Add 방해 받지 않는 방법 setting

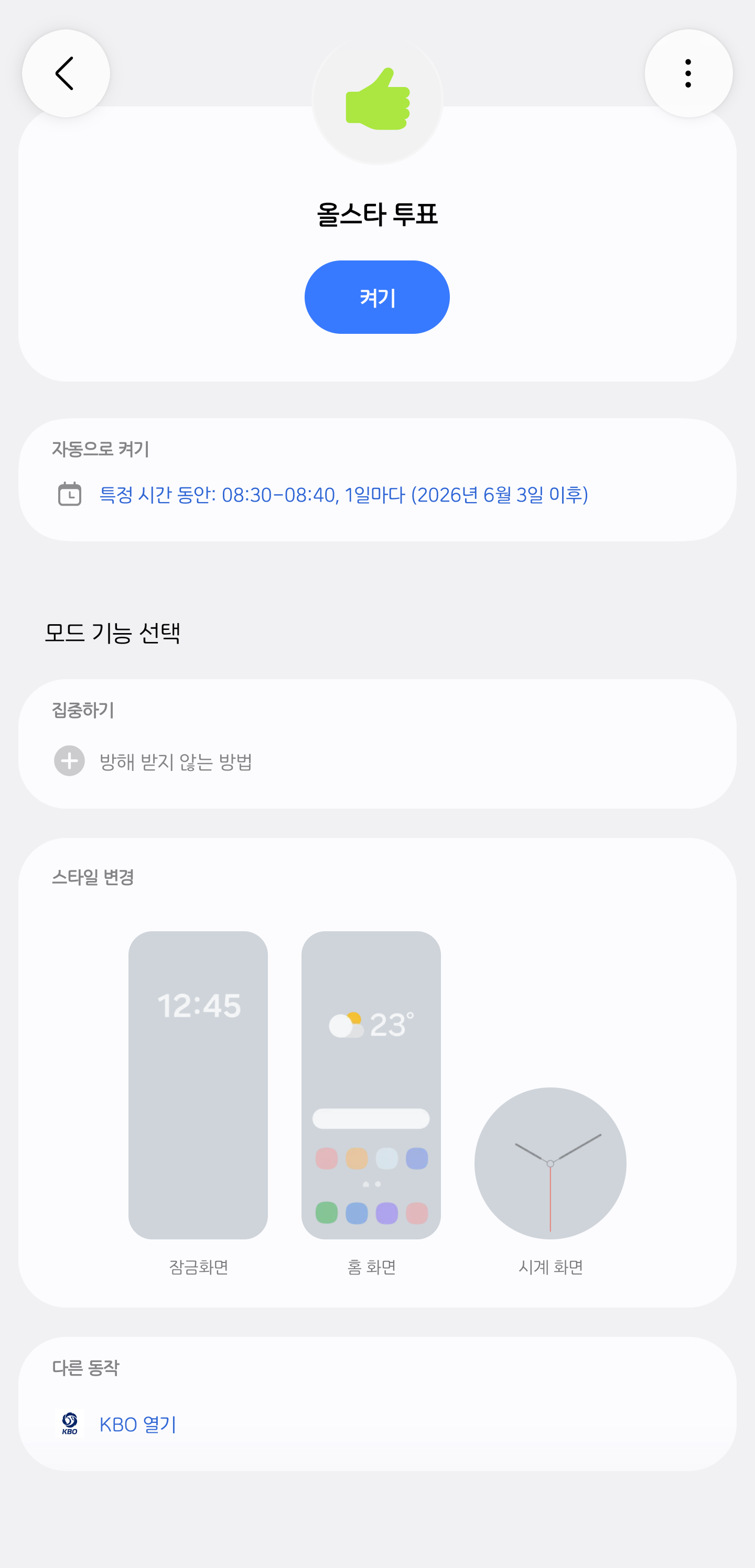377,761
